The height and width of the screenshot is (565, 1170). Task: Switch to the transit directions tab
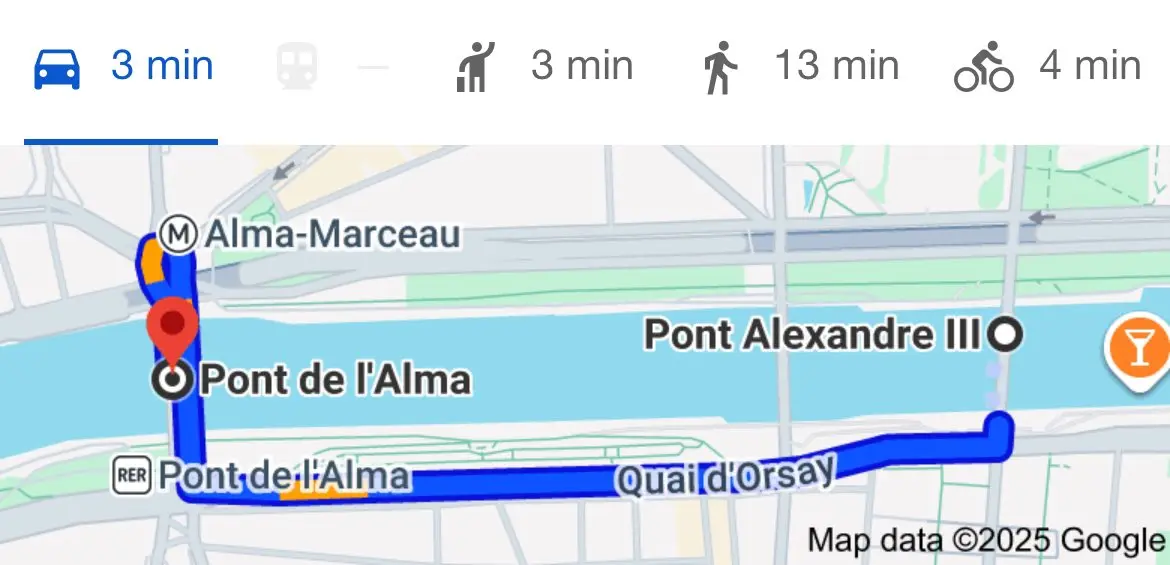click(330, 68)
